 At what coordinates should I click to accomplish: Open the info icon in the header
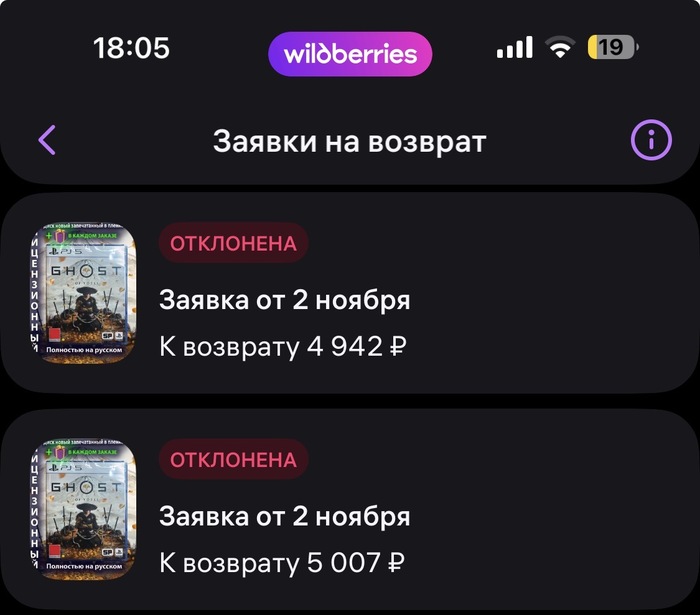[650, 140]
